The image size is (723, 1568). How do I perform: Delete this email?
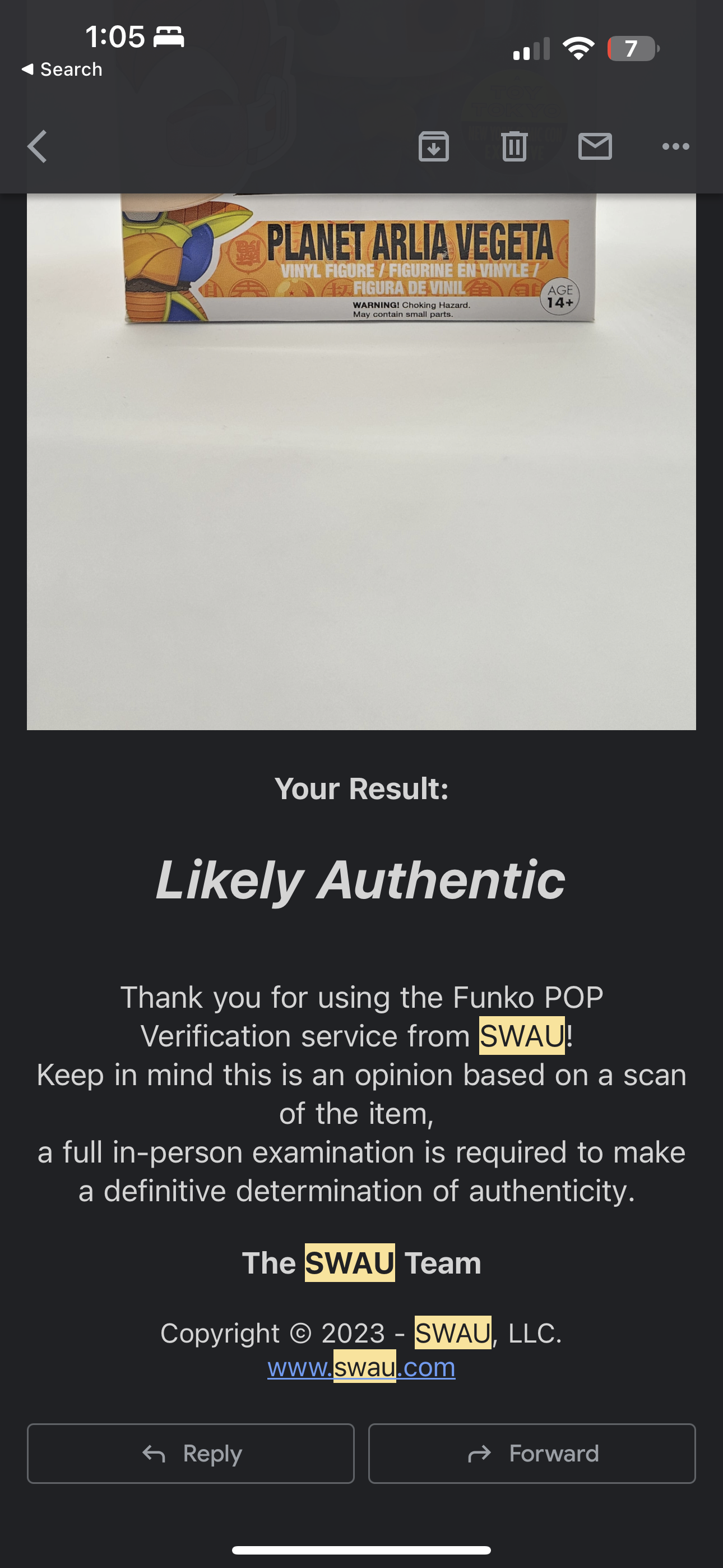tap(515, 147)
